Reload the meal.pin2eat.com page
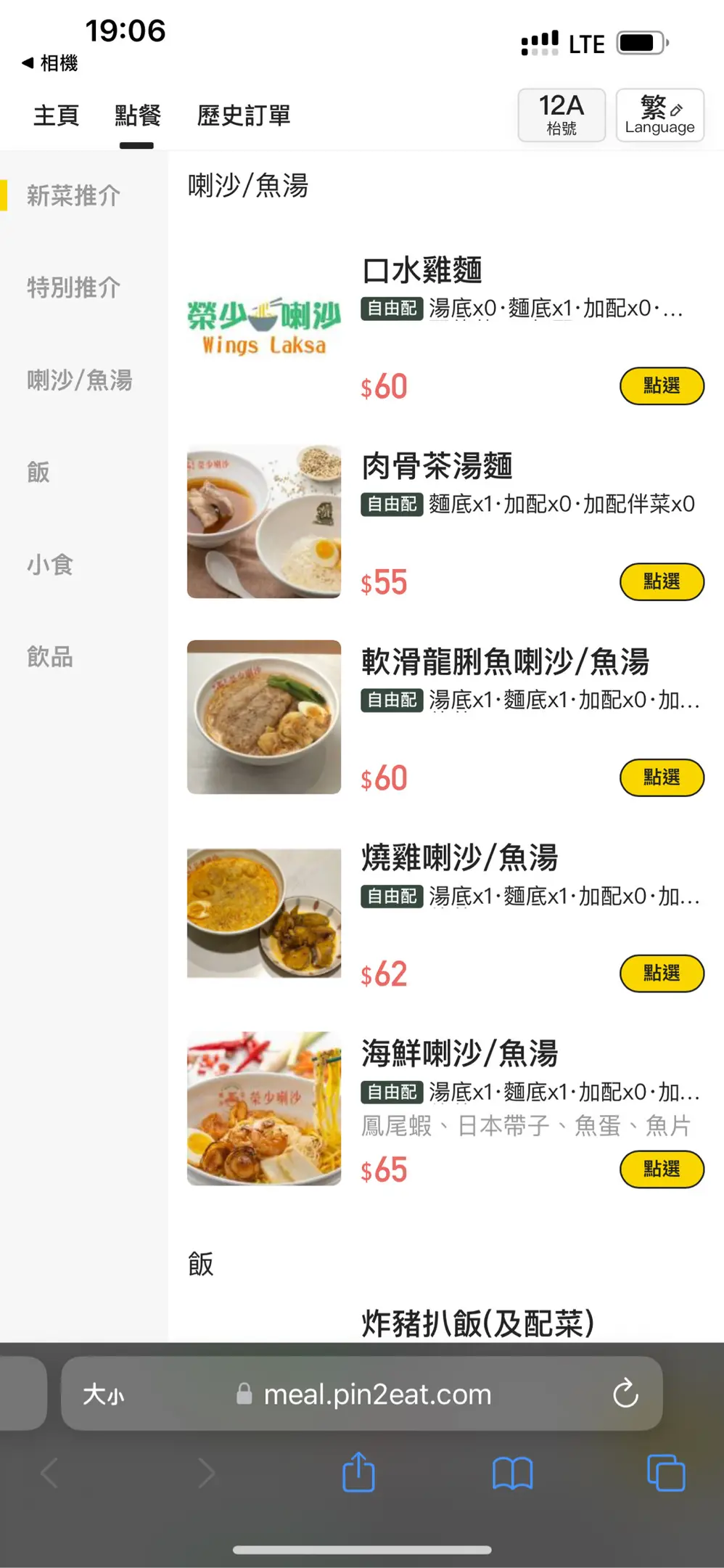Image resolution: width=724 pixels, height=1568 pixels. click(625, 1393)
